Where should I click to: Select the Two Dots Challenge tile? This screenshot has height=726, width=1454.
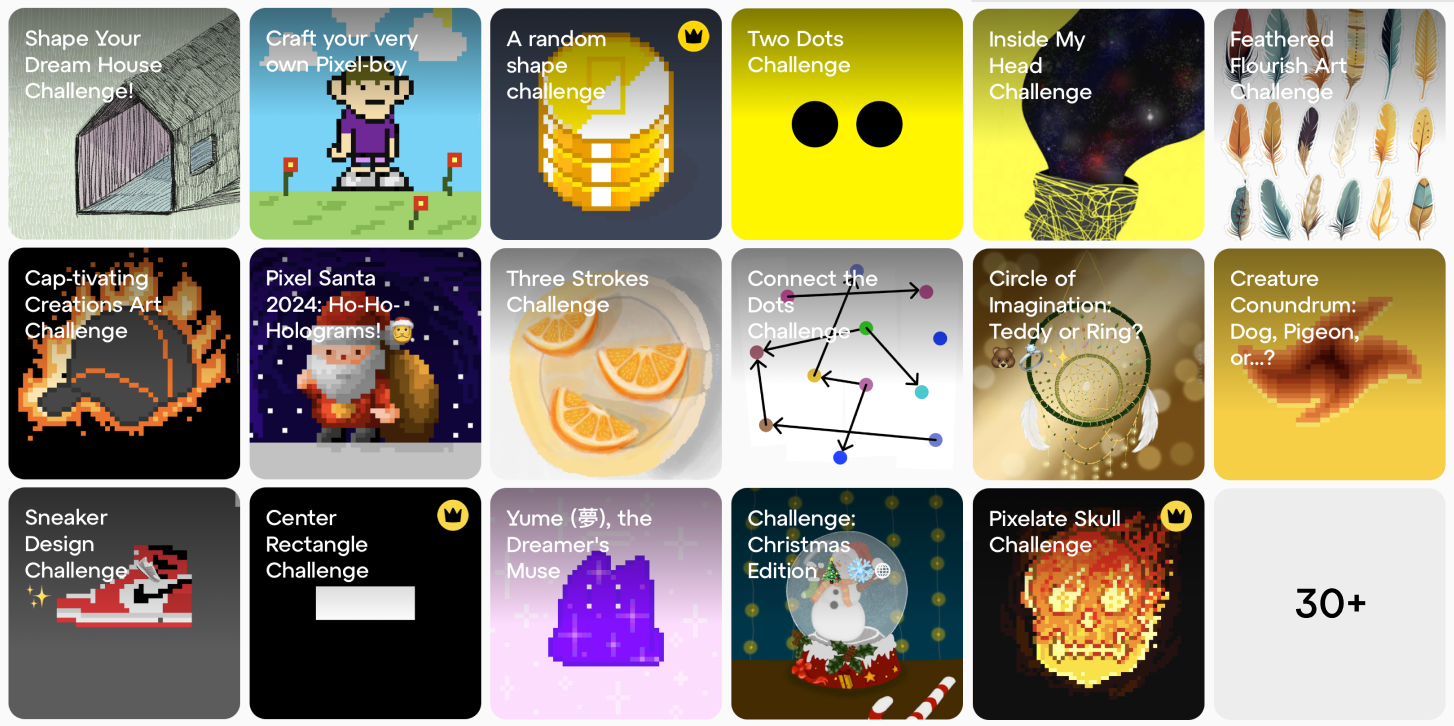847,124
